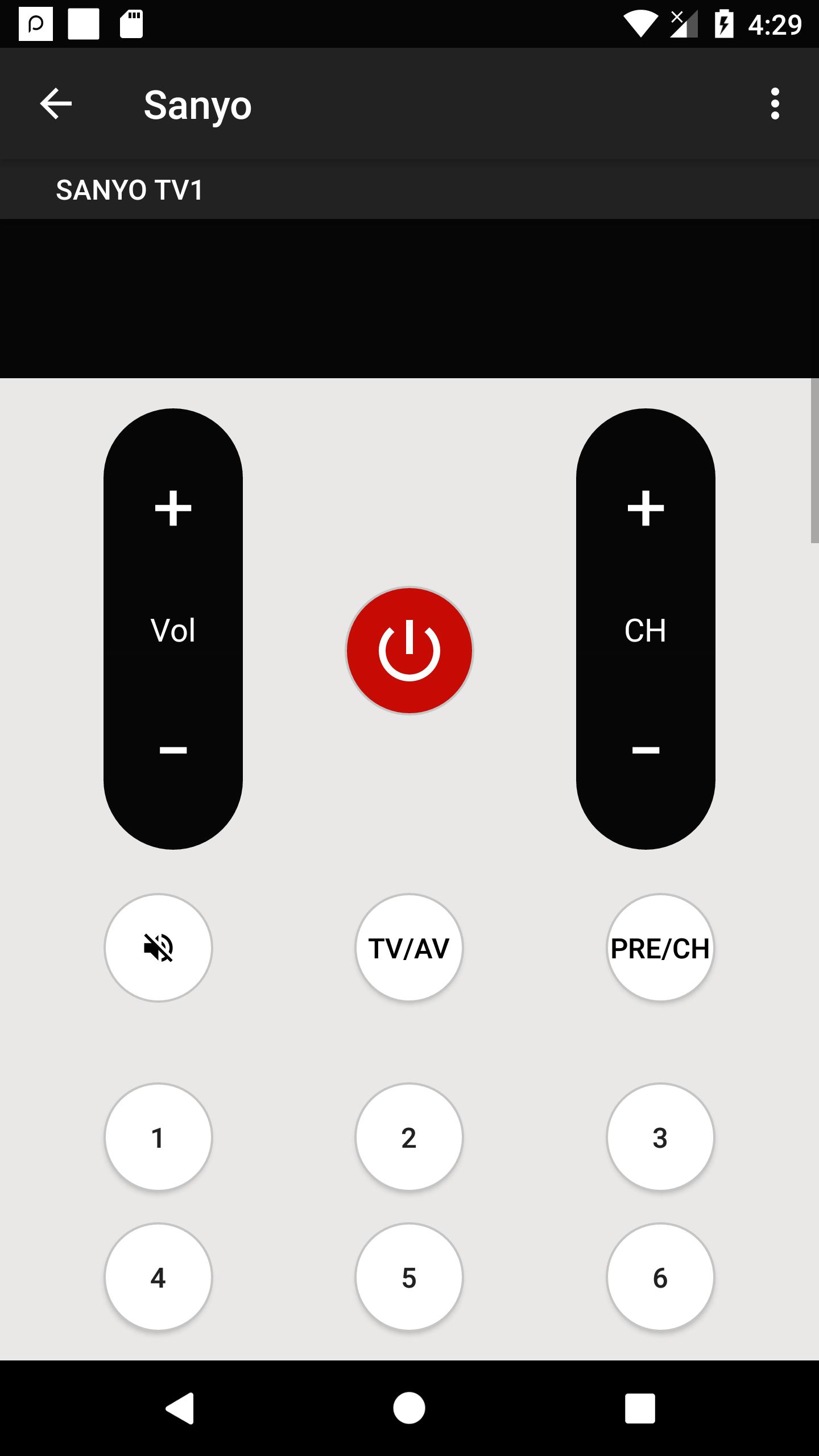Go back using the app bar arrow
Viewport: 819px width, 1456px height.
coord(56,104)
